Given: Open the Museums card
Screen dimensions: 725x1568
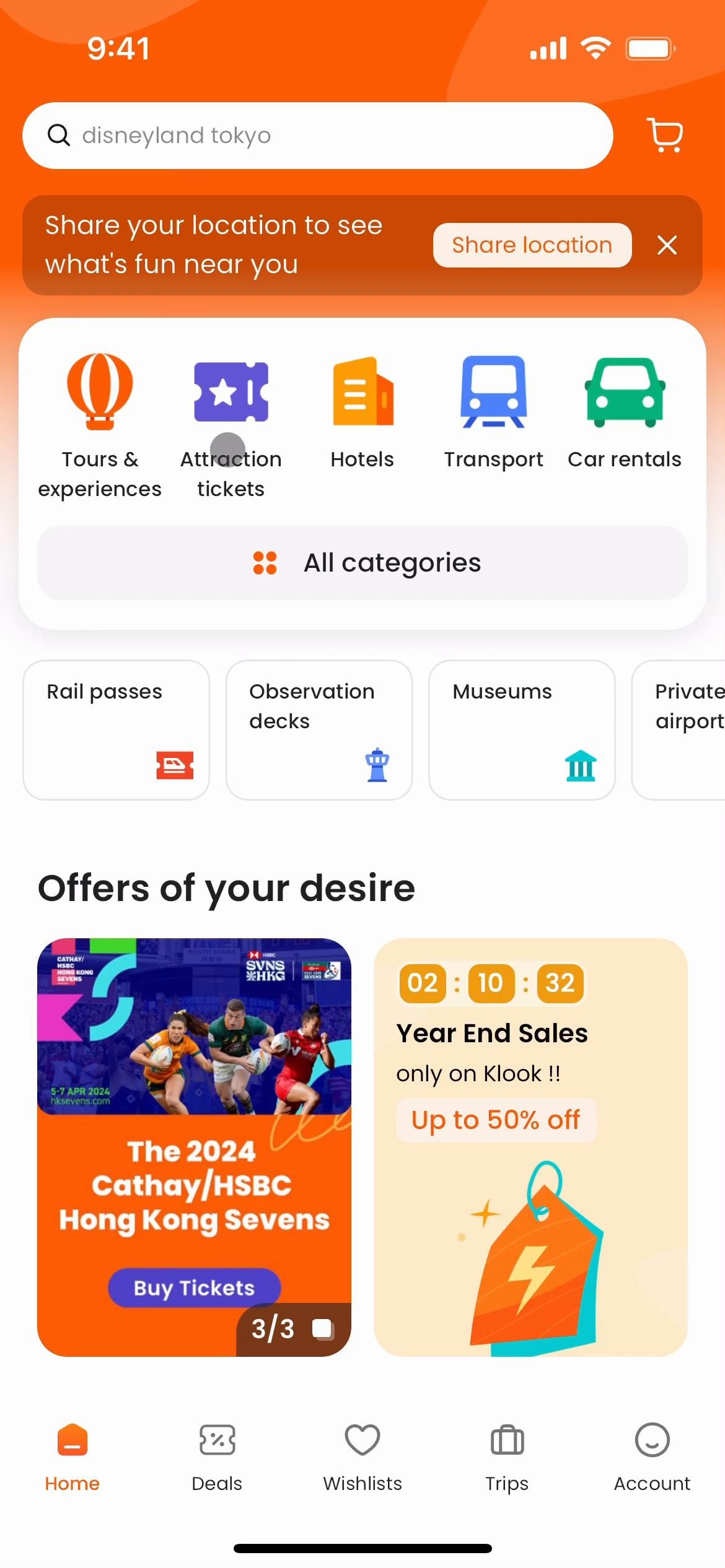Looking at the screenshot, I should 522,730.
